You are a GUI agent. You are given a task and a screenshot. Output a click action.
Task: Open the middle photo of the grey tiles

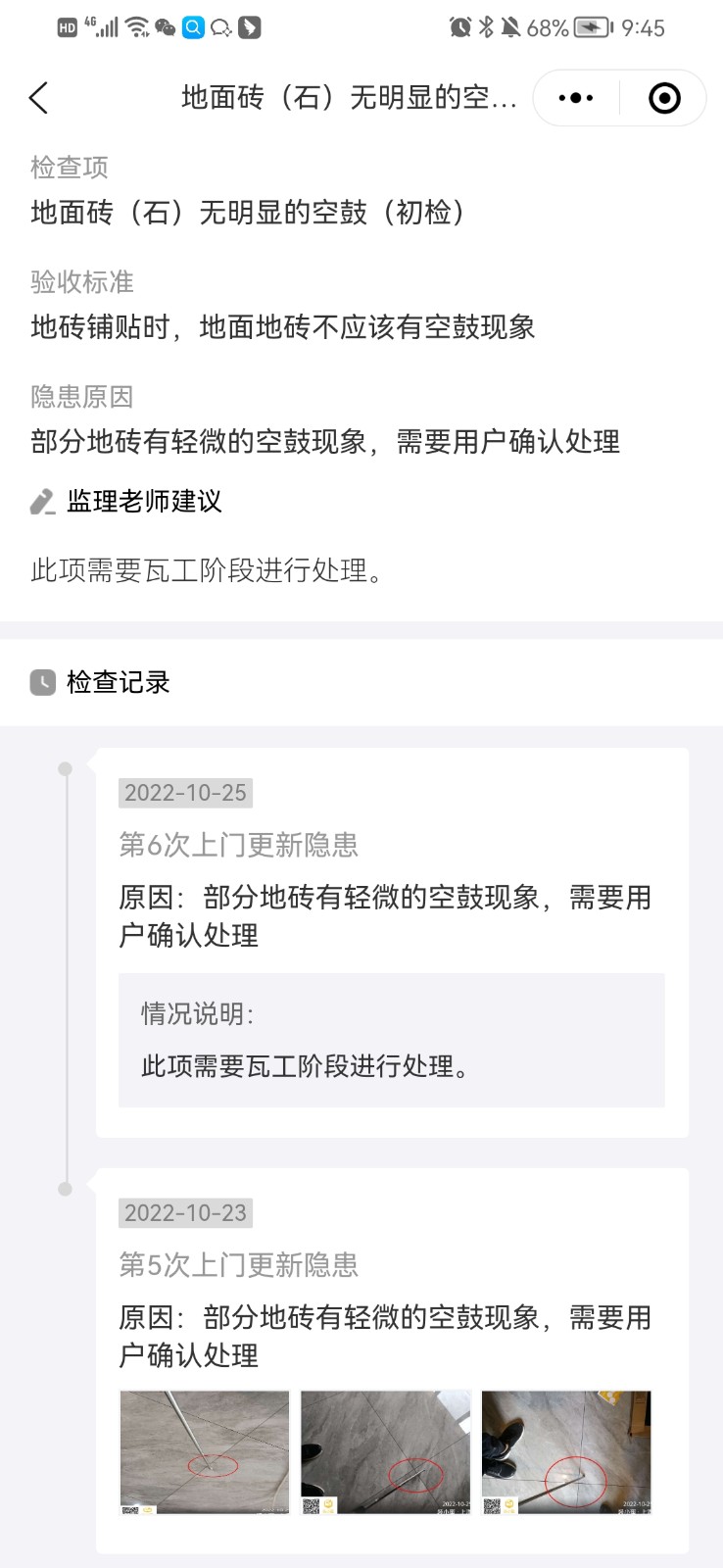(x=385, y=1452)
